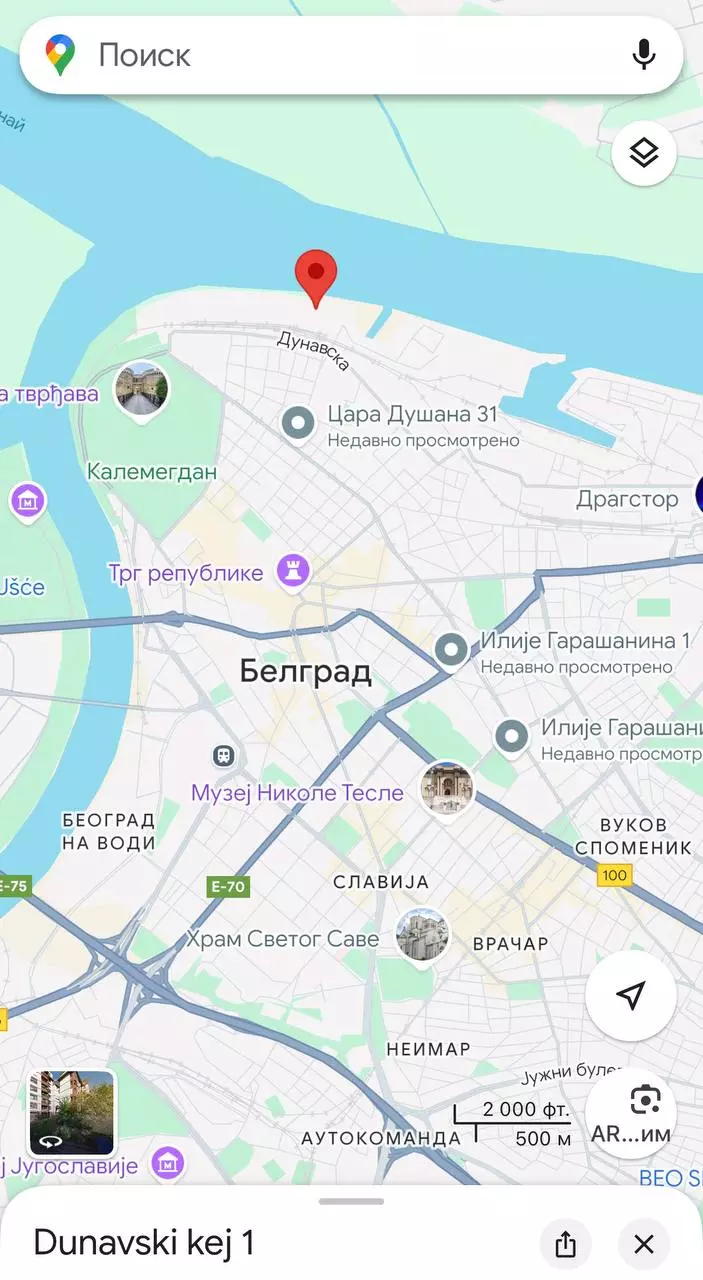Expand the bottom sheet using its handle

pos(352,1201)
